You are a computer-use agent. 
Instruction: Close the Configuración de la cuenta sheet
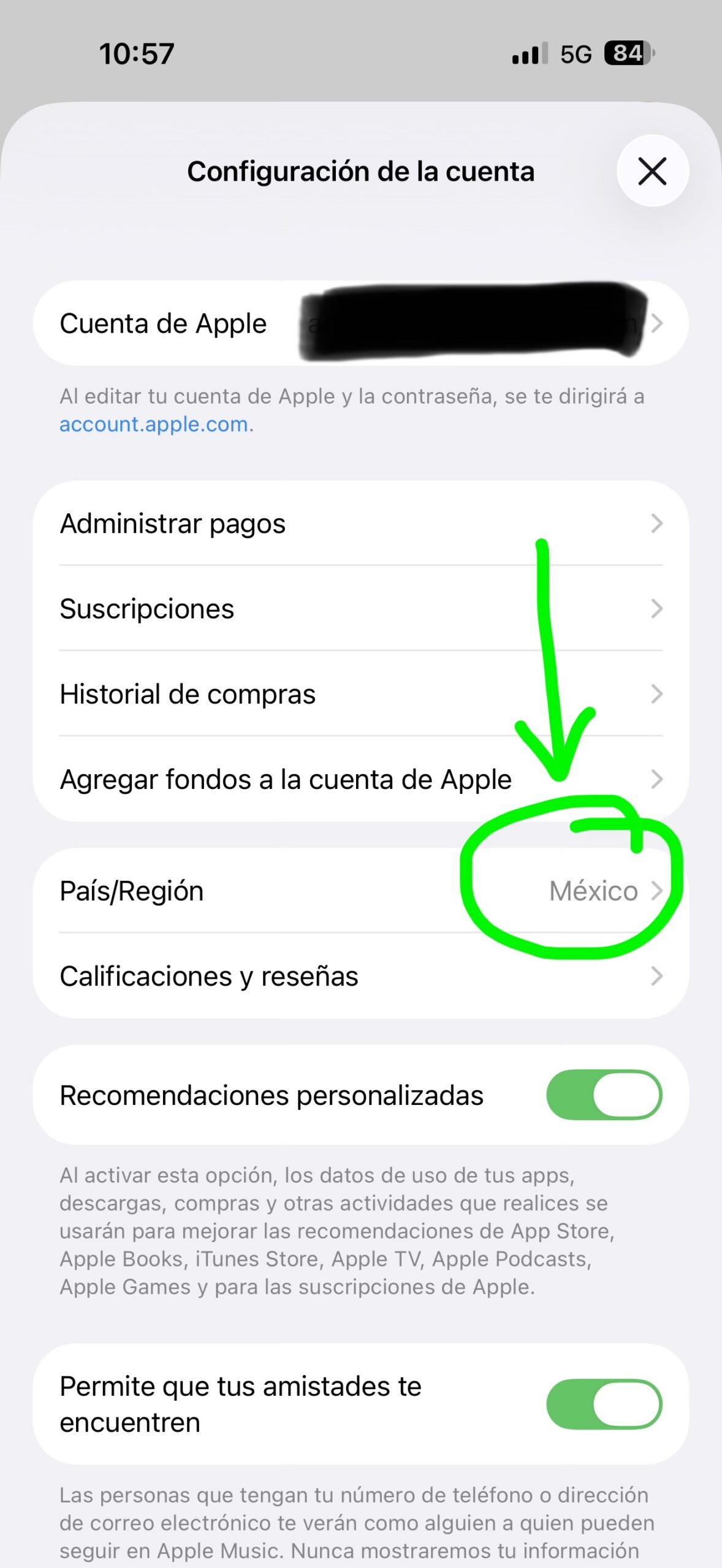652,171
